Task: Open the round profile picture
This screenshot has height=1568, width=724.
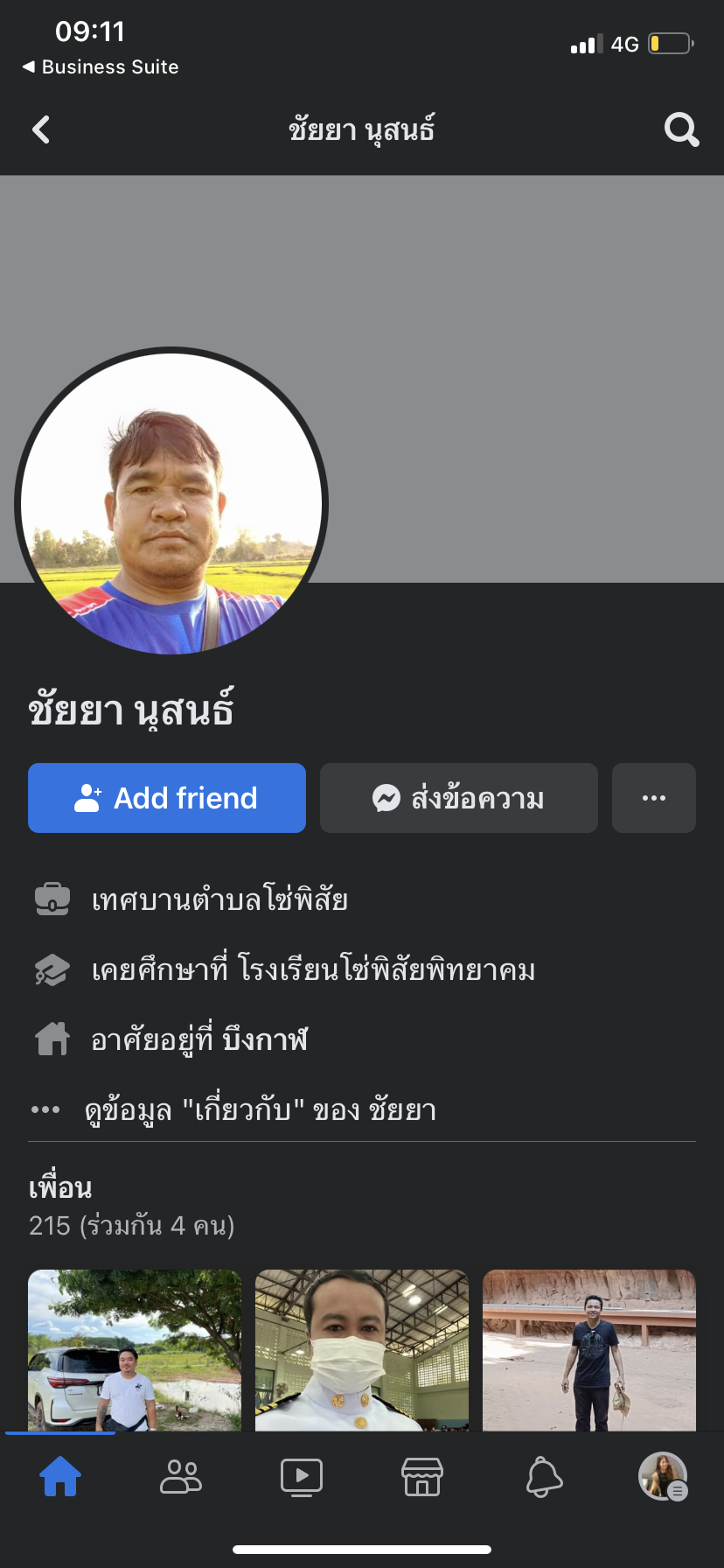Action: [171, 503]
